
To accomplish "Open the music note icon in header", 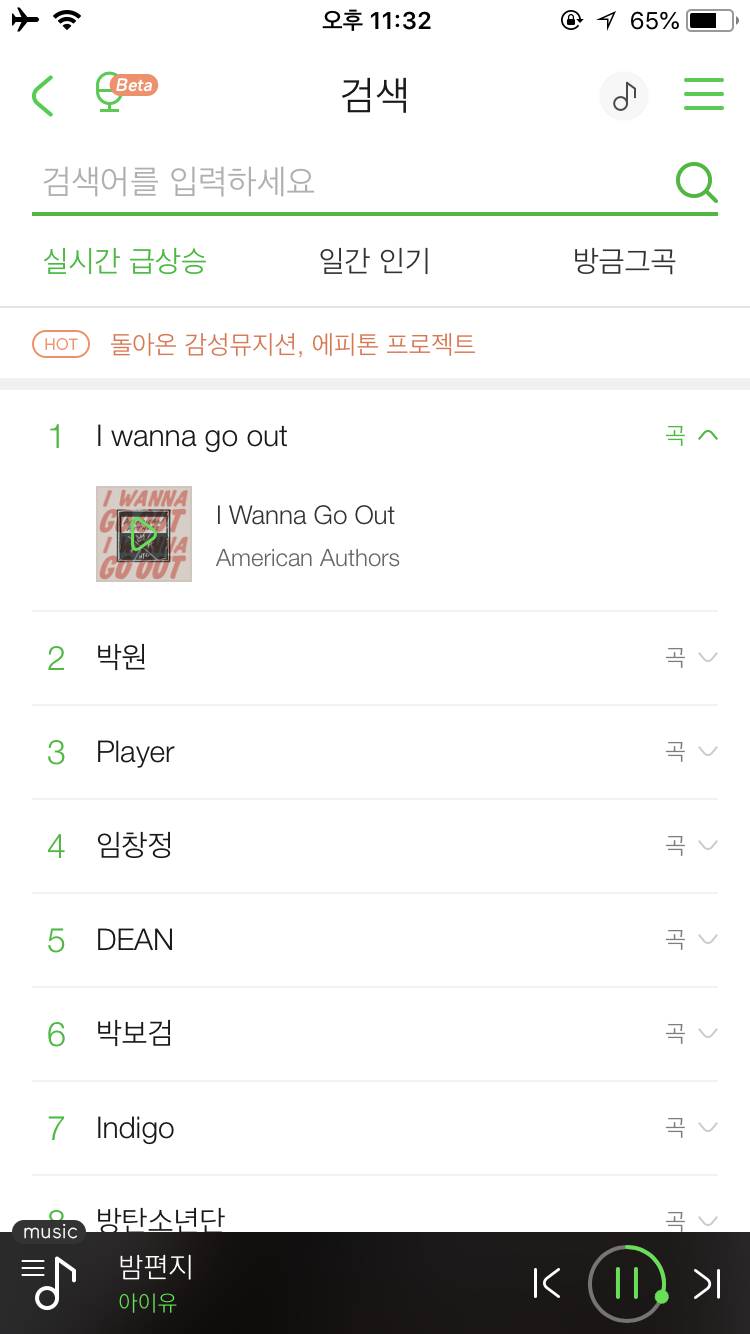I will [624, 96].
